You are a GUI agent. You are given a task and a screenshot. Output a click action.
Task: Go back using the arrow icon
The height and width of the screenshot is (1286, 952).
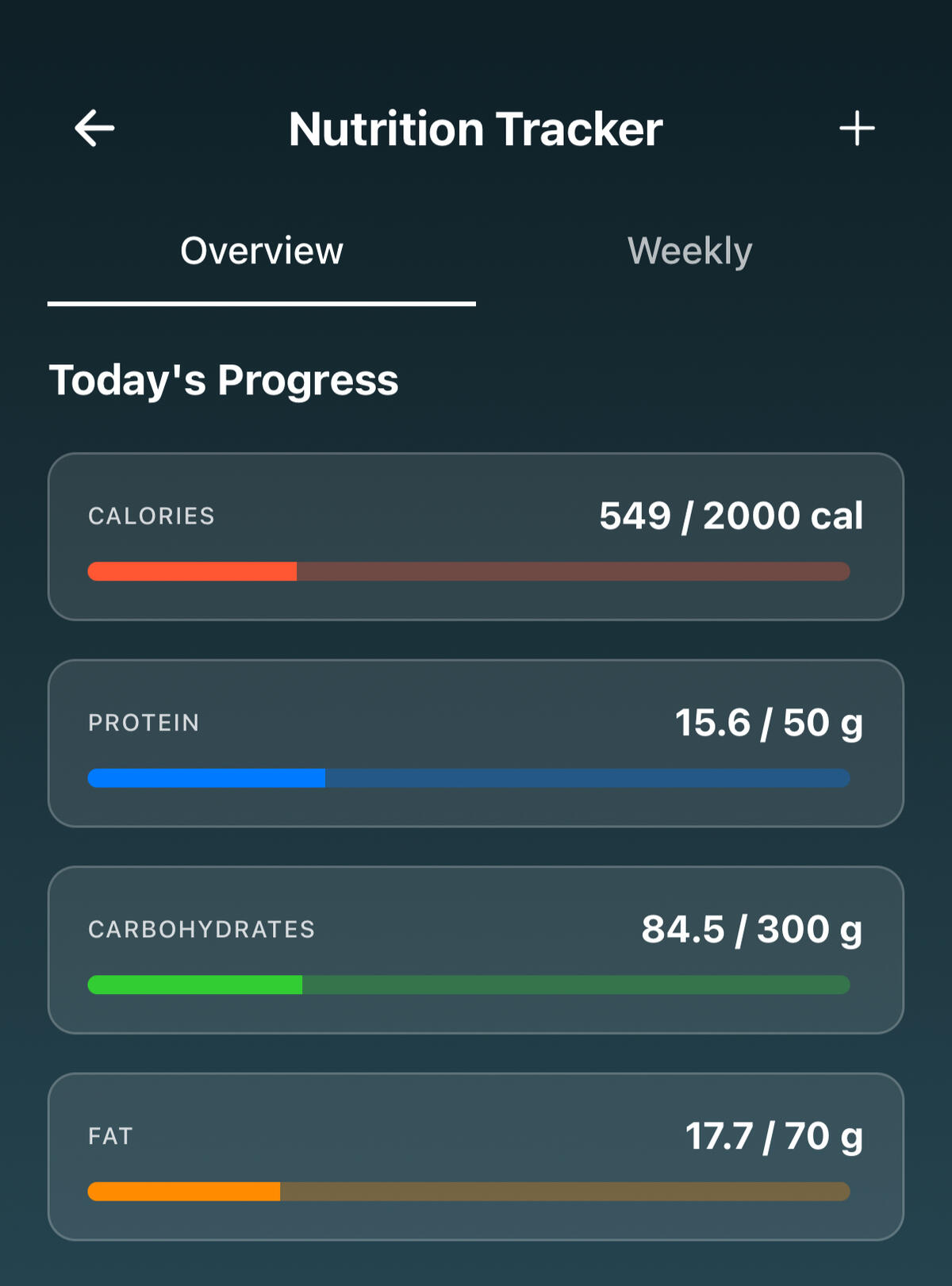(x=95, y=129)
